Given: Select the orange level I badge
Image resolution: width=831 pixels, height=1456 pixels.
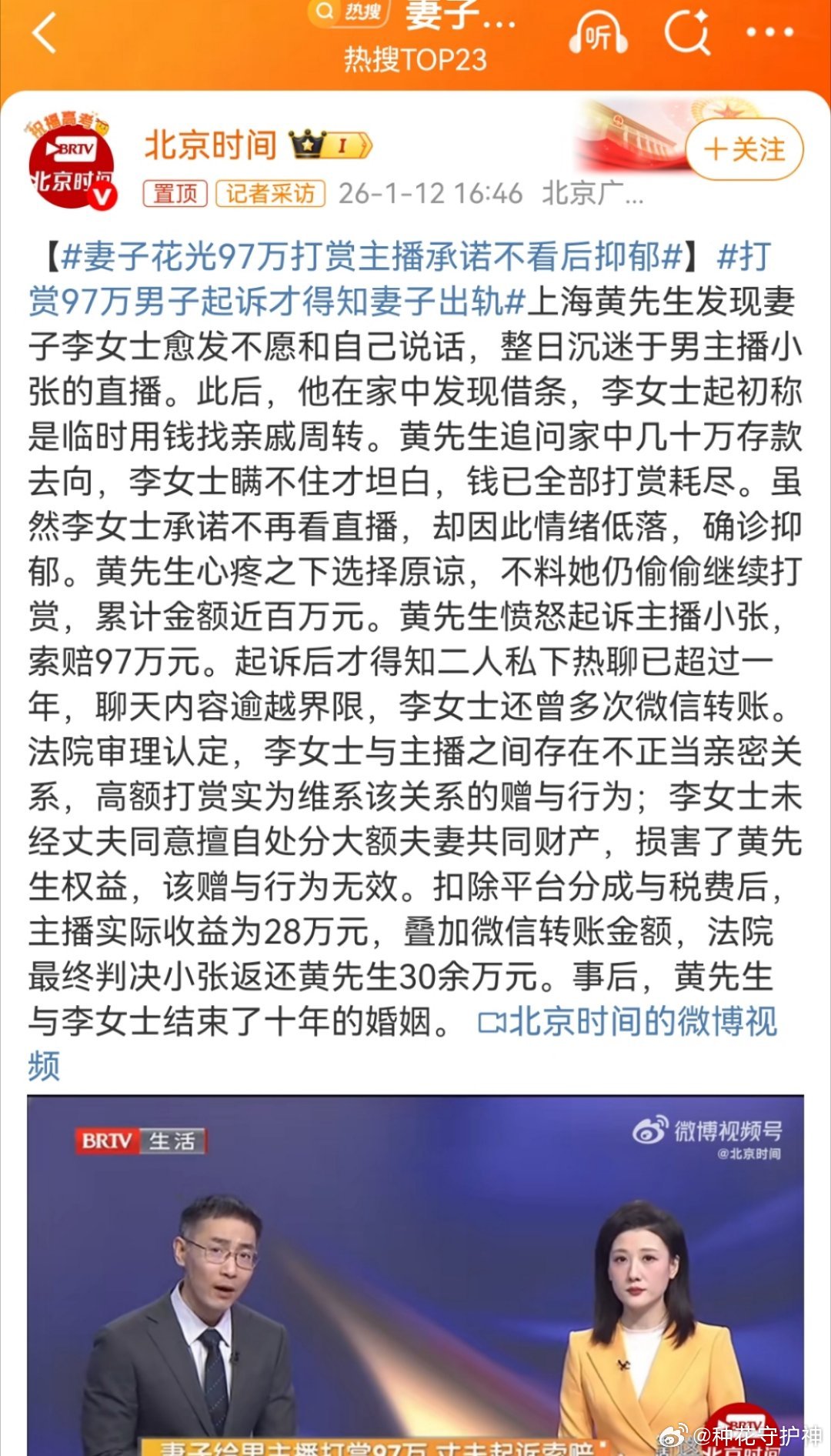Looking at the screenshot, I should coord(344,144).
